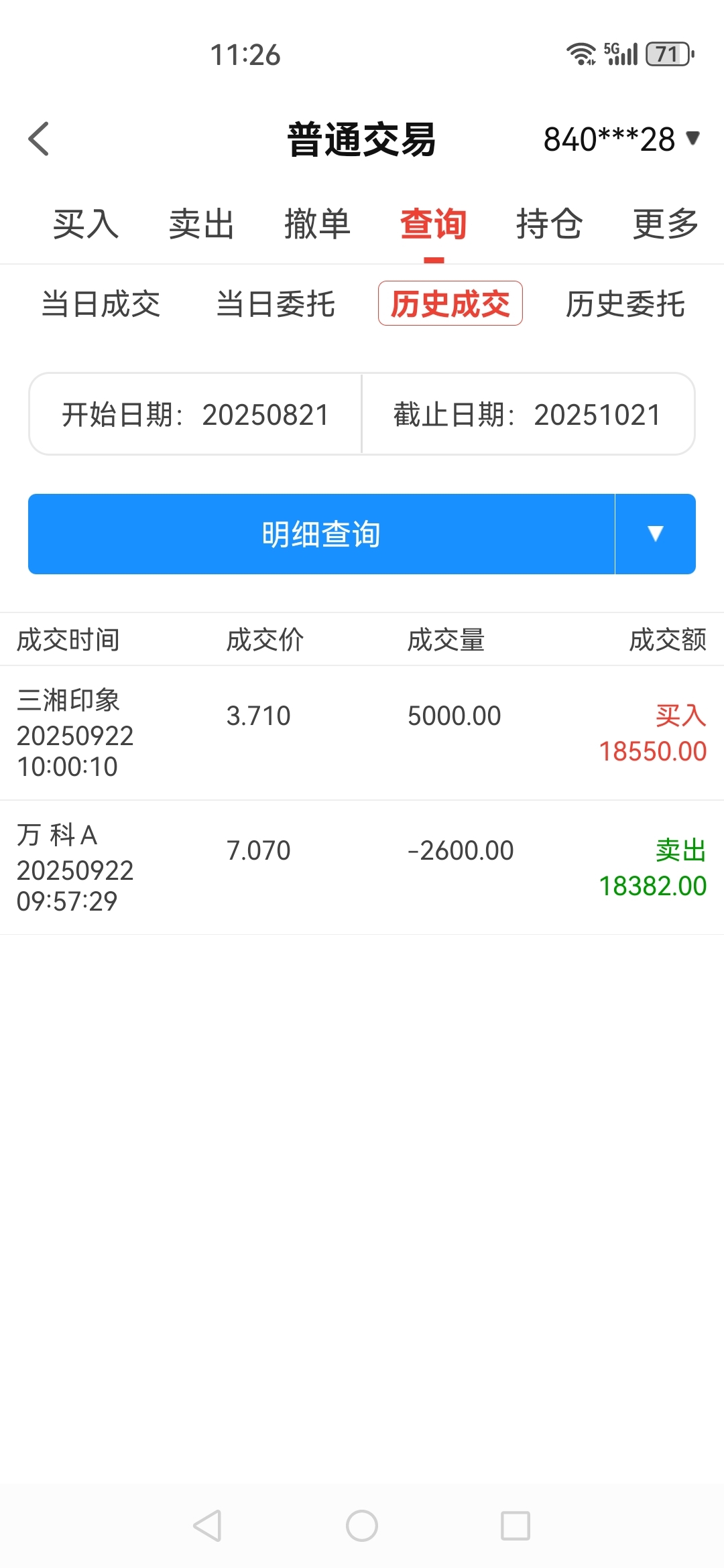The image size is (724, 1568).
Task: Change the 截止日期 end date
Action: [528, 414]
